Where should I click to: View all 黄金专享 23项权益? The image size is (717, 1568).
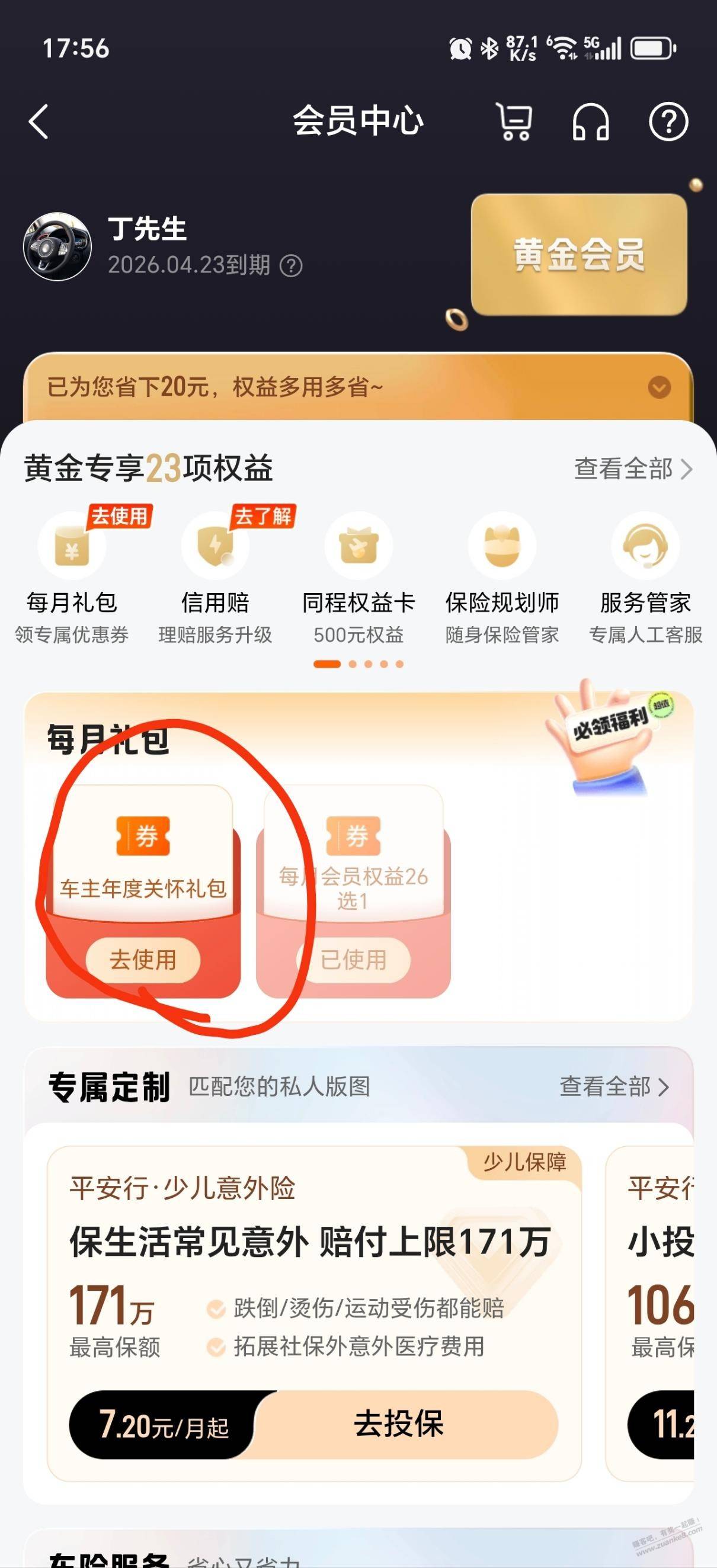coord(632,469)
